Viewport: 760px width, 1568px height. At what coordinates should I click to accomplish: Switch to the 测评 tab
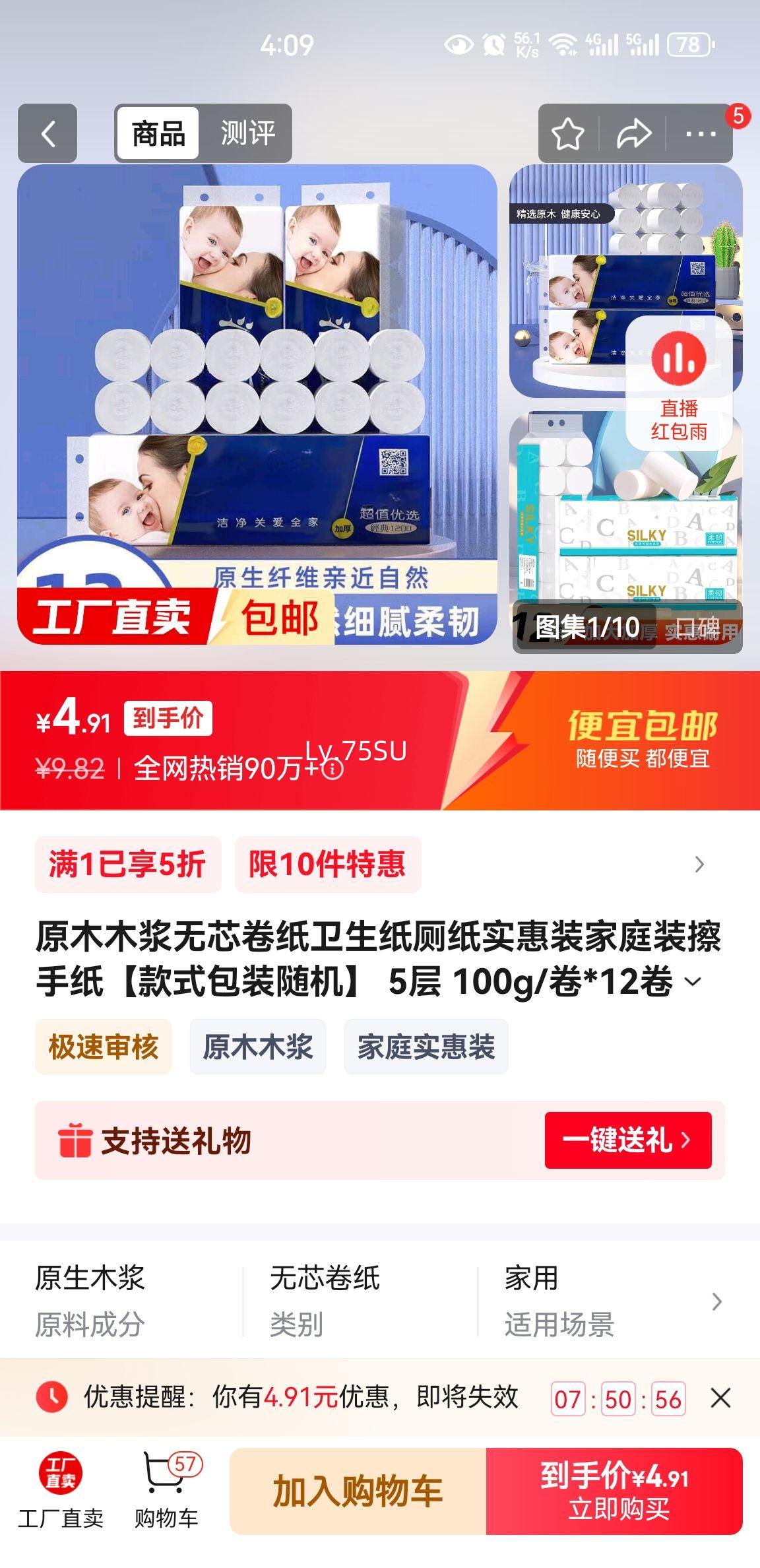[247, 134]
